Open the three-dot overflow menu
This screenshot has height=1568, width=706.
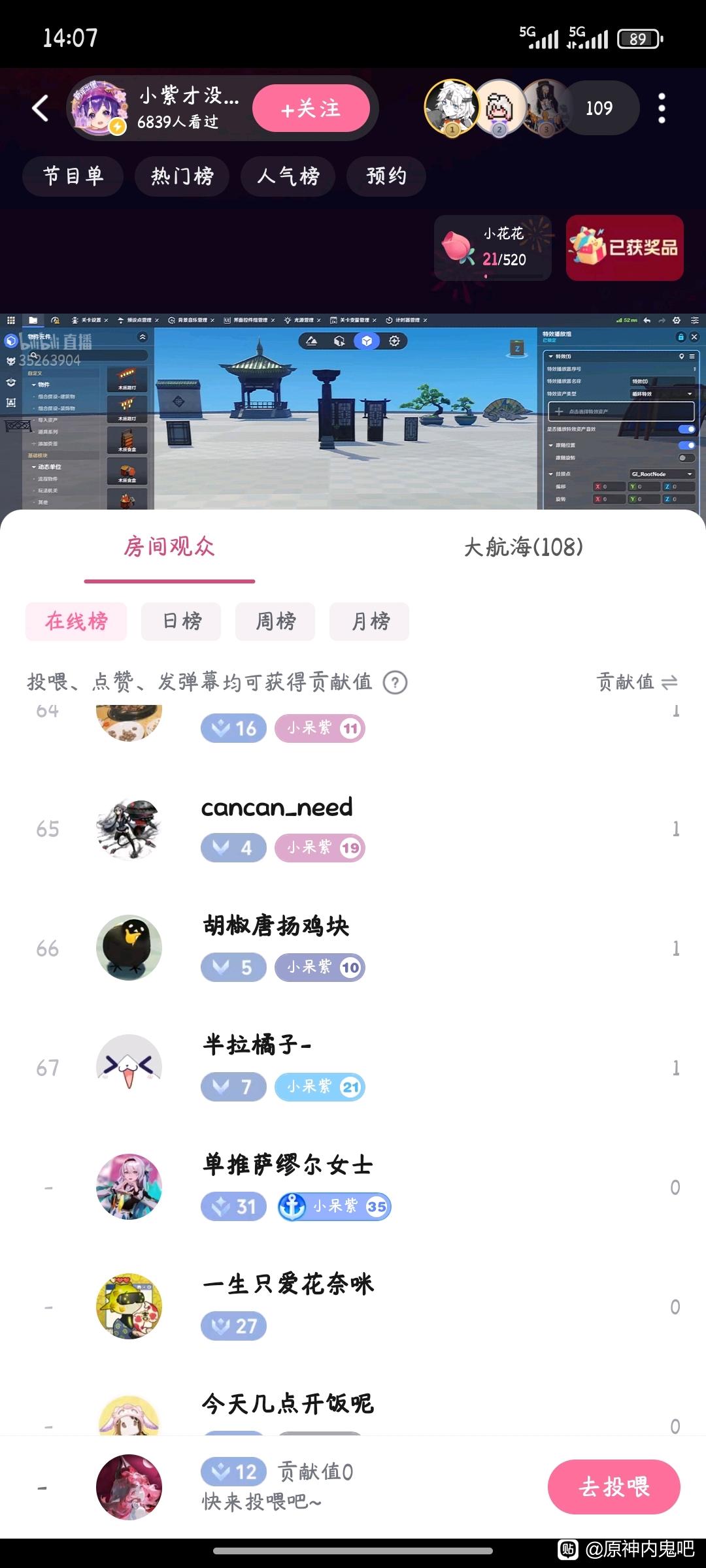662,108
